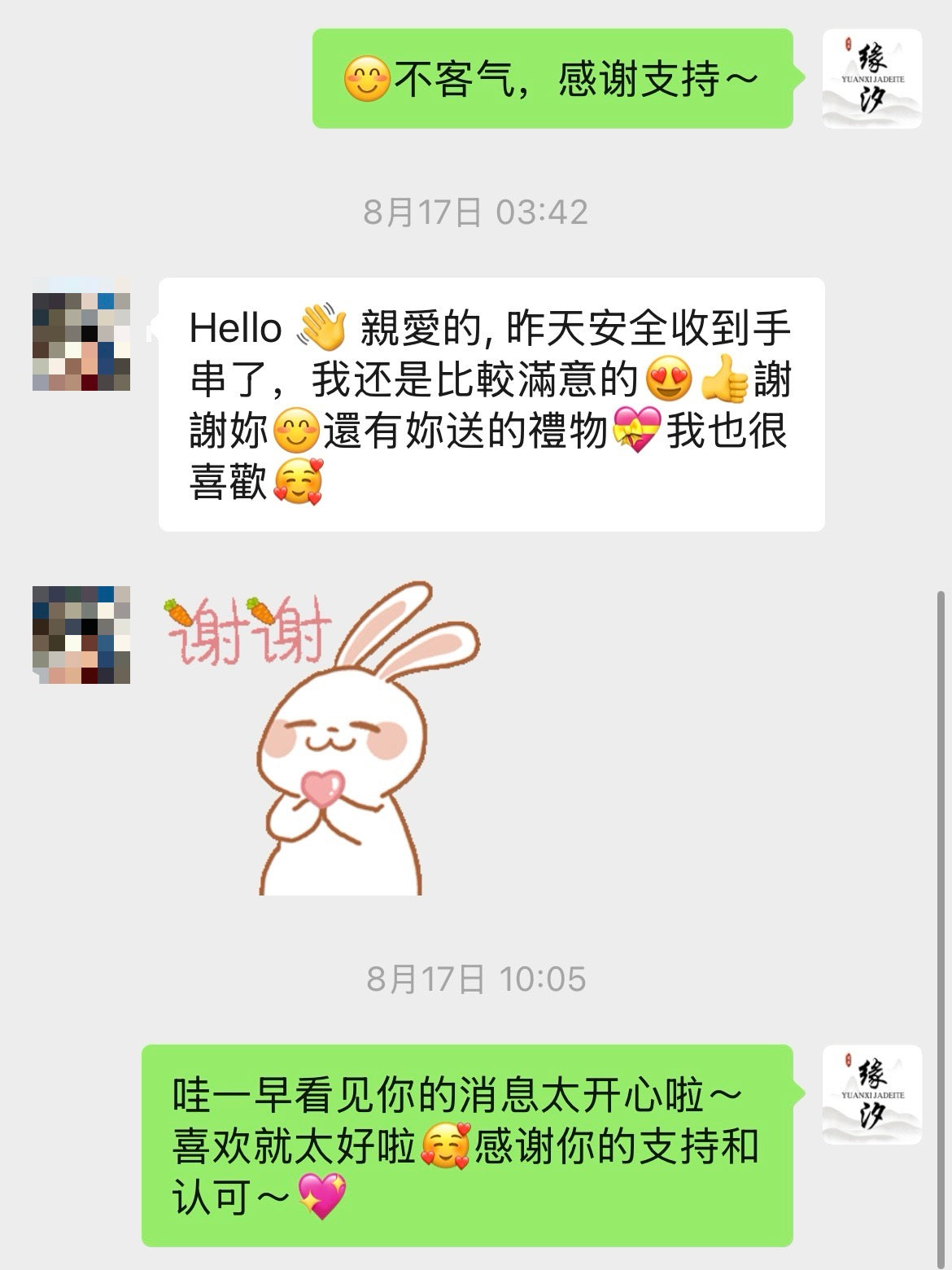Open the 缘汐 avatar beside the 哇一早 message

[x=871, y=1094]
